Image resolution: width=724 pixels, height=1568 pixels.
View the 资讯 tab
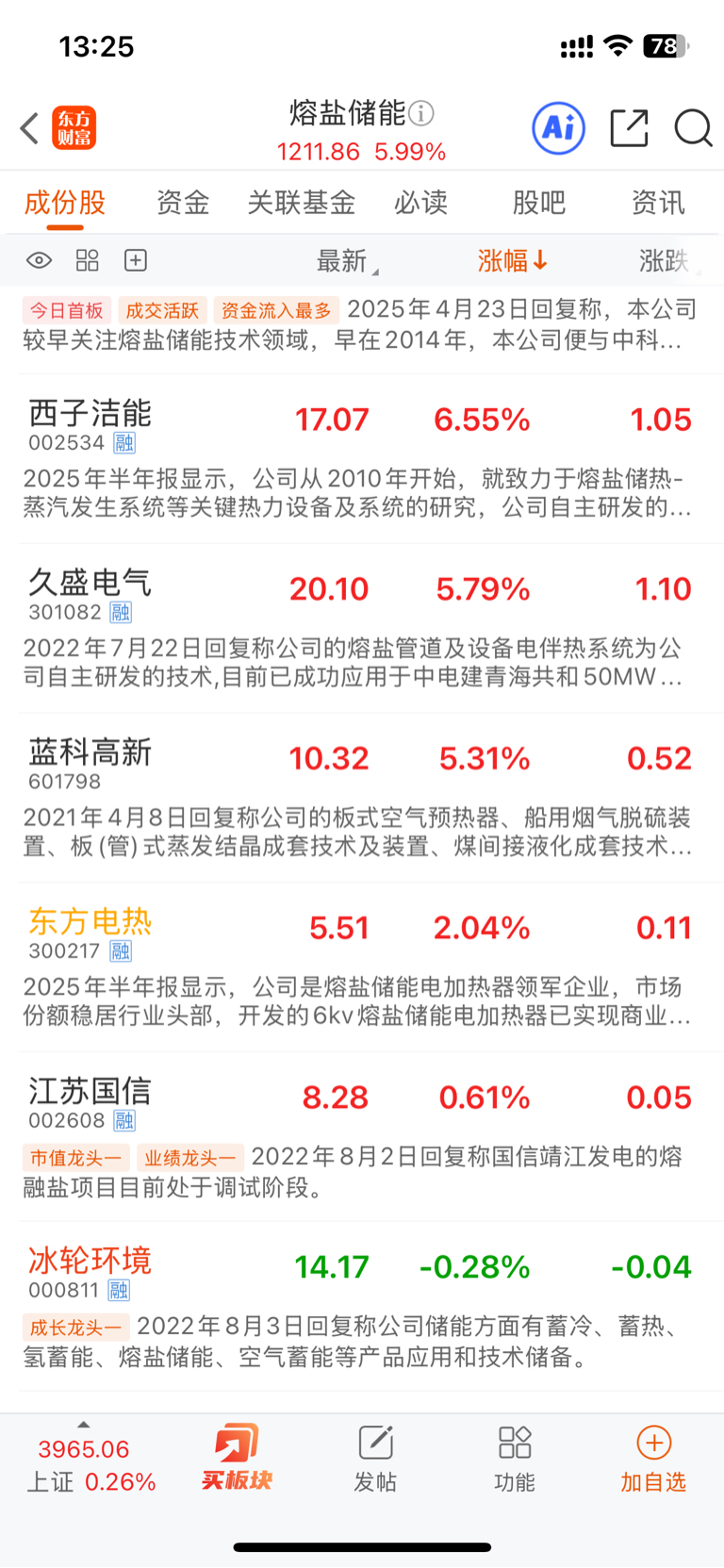point(657,203)
